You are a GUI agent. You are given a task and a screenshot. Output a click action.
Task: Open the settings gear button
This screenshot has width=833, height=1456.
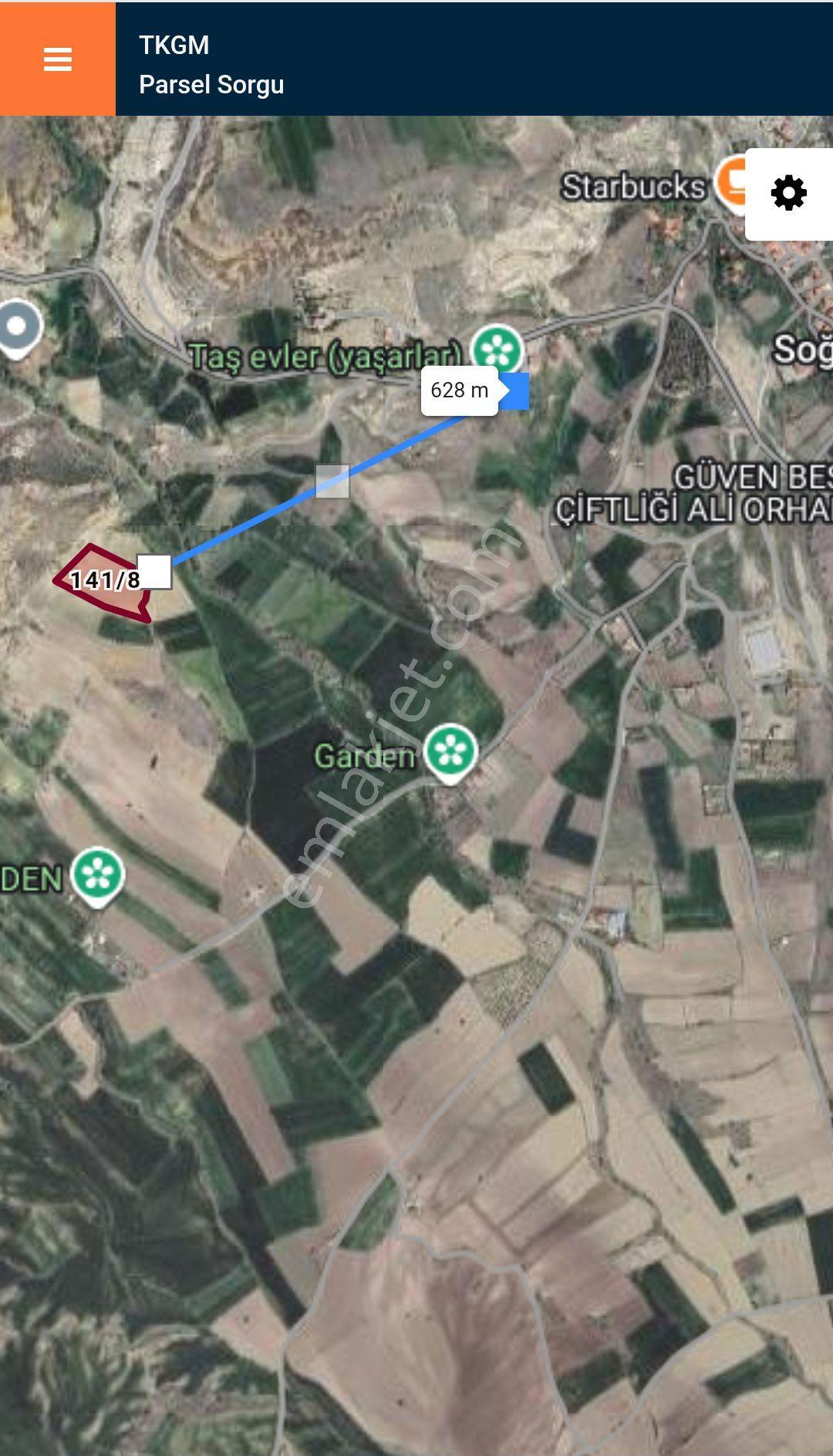coord(789,194)
